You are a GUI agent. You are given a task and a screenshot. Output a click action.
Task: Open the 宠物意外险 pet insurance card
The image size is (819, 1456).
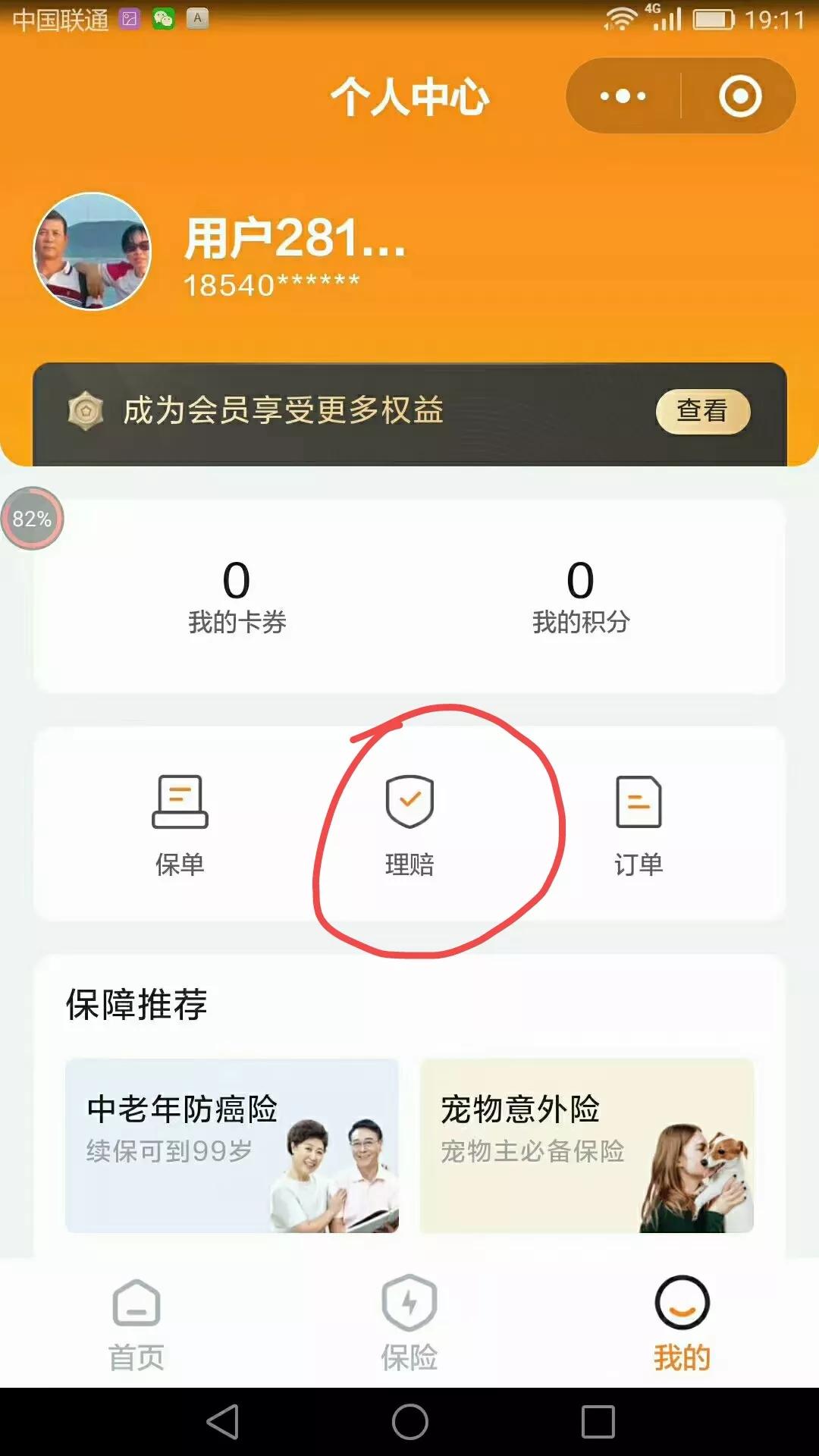[588, 1145]
